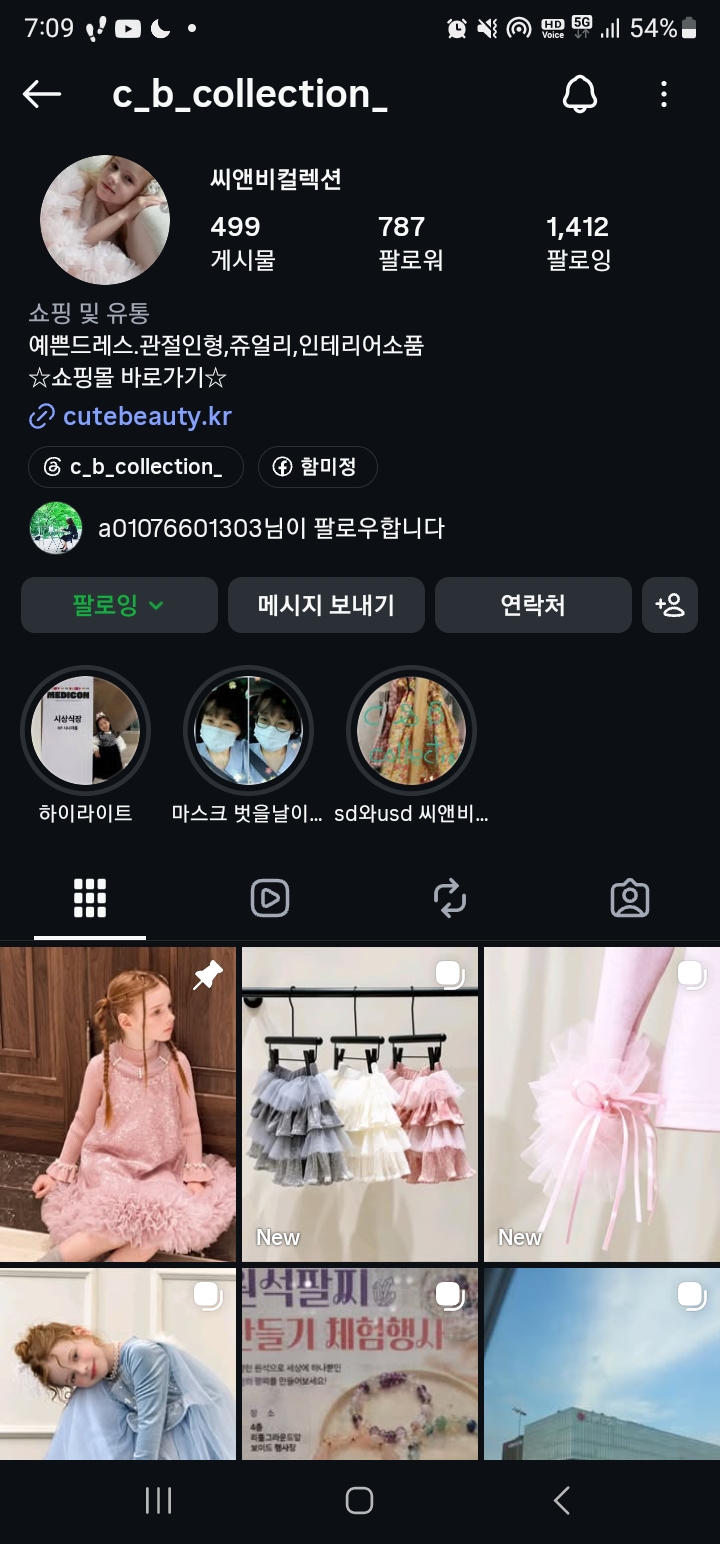Open the post with three tutu skirts on hangers

[360, 1104]
